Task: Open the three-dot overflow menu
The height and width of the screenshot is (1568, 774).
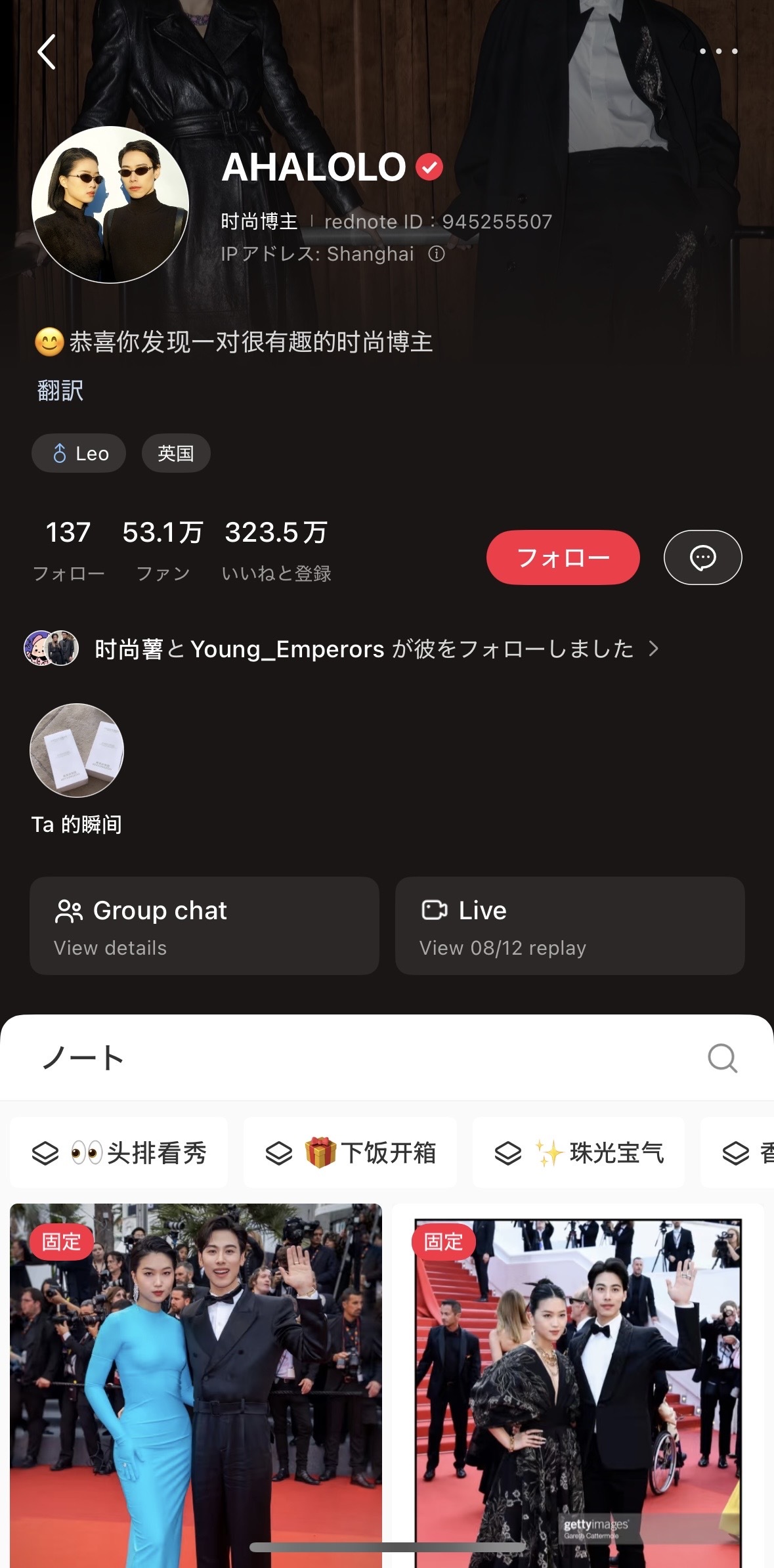Action: 718,51
